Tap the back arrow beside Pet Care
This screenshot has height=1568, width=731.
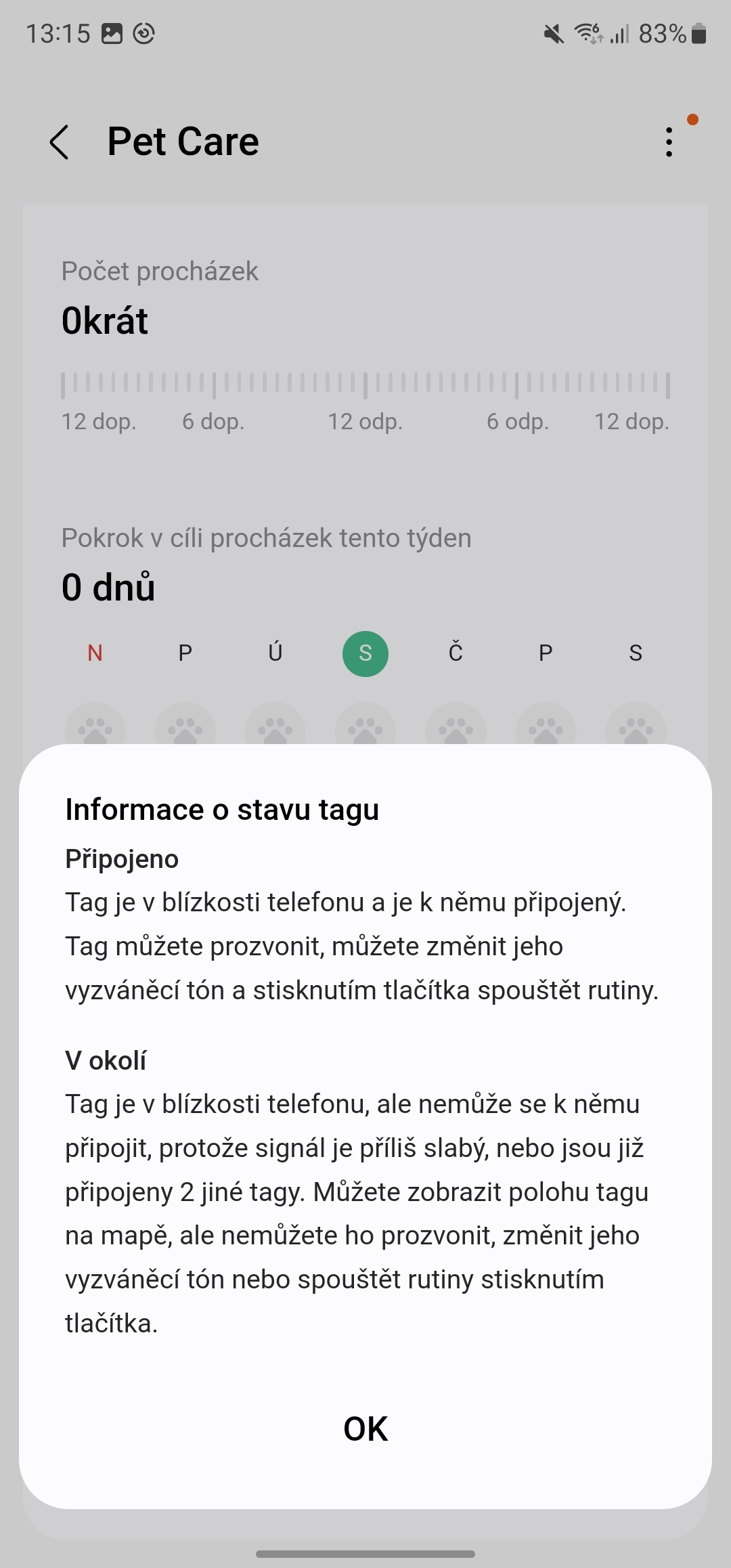tap(60, 142)
